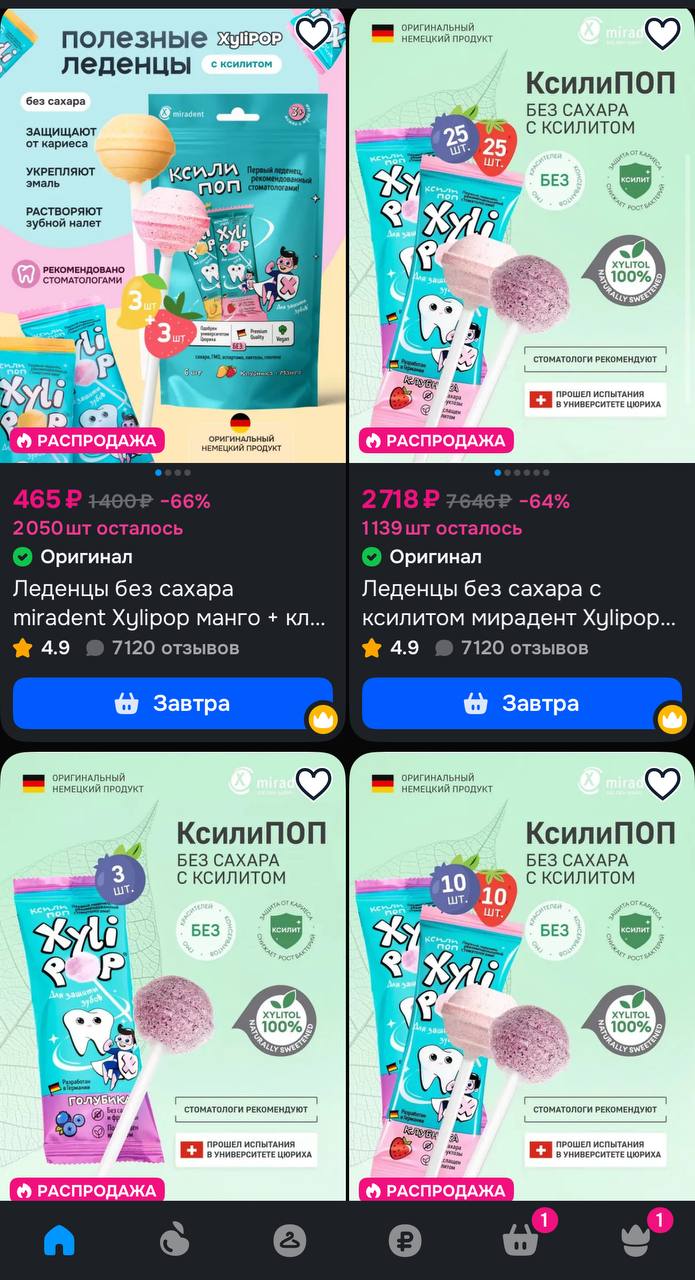Screen dimensions: 695x1280
Task: Switch to the apple-icon Fresh tab
Action: (x=174, y=1241)
